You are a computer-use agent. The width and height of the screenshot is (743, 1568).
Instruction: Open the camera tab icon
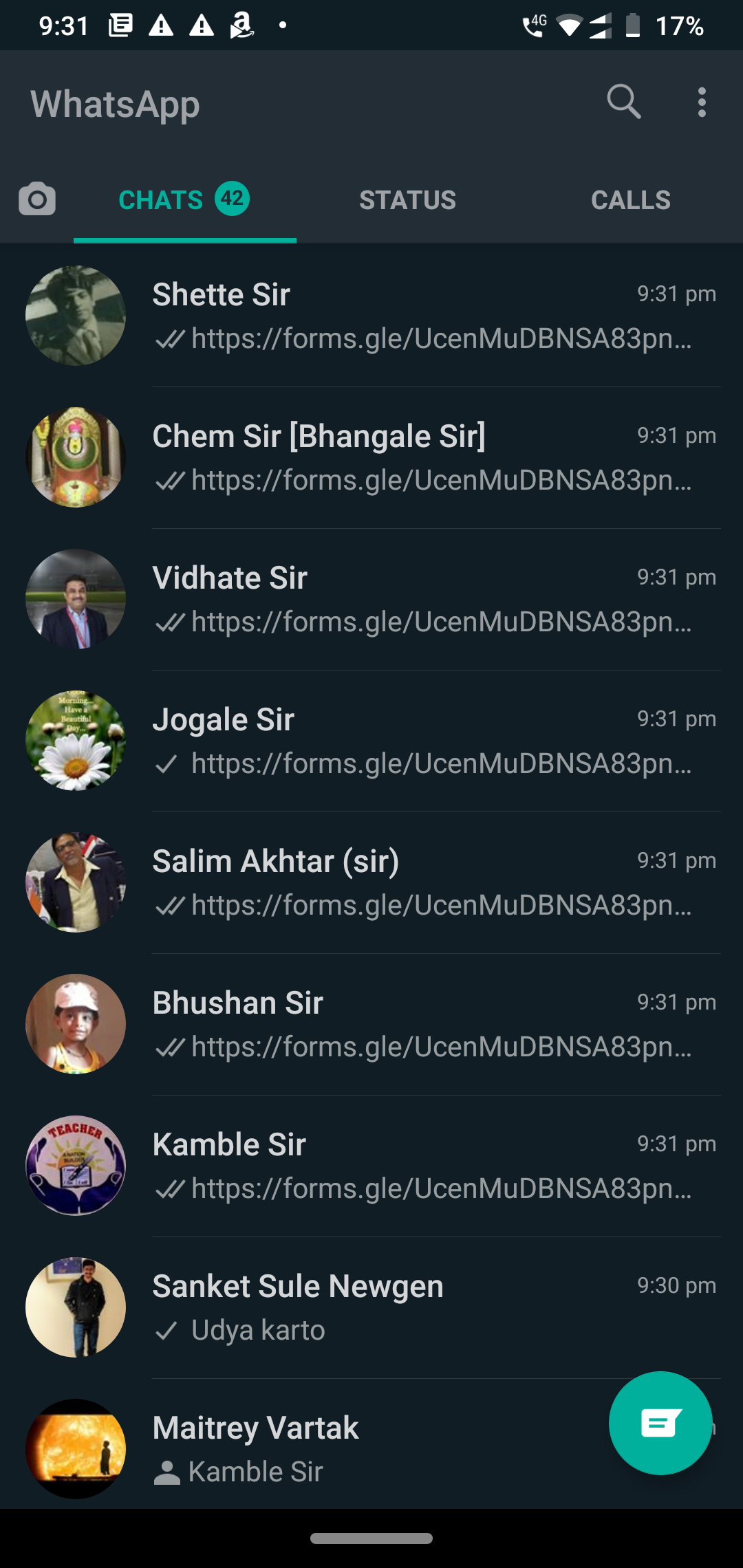(x=37, y=199)
